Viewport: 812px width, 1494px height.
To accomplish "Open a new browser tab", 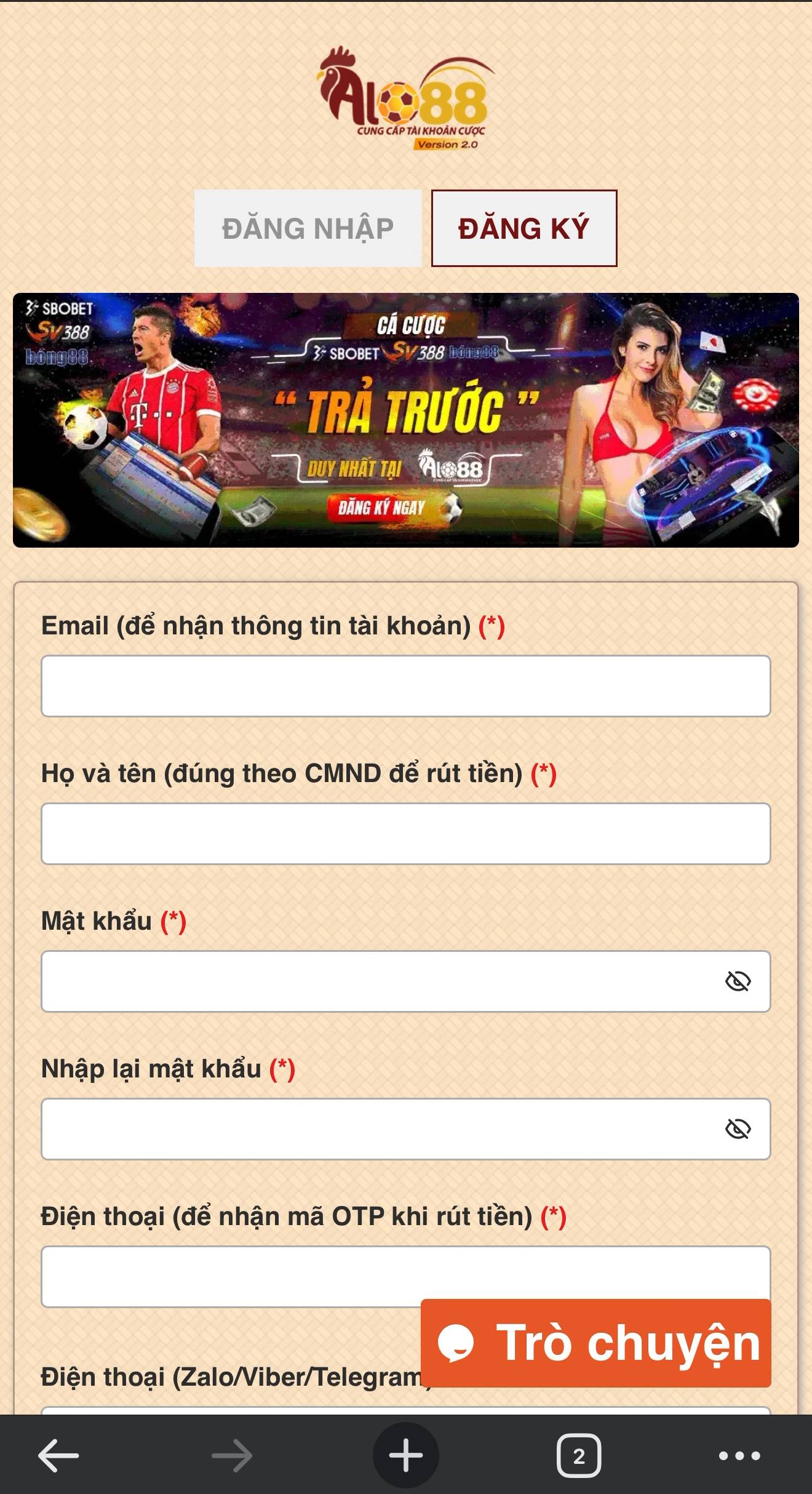I will point(406,1456).
